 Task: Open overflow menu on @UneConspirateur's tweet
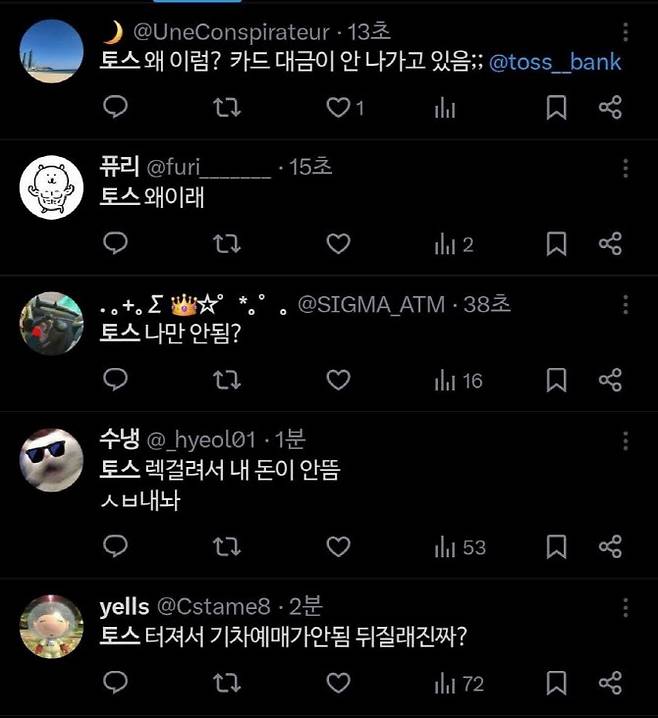[x=626, y=32]
